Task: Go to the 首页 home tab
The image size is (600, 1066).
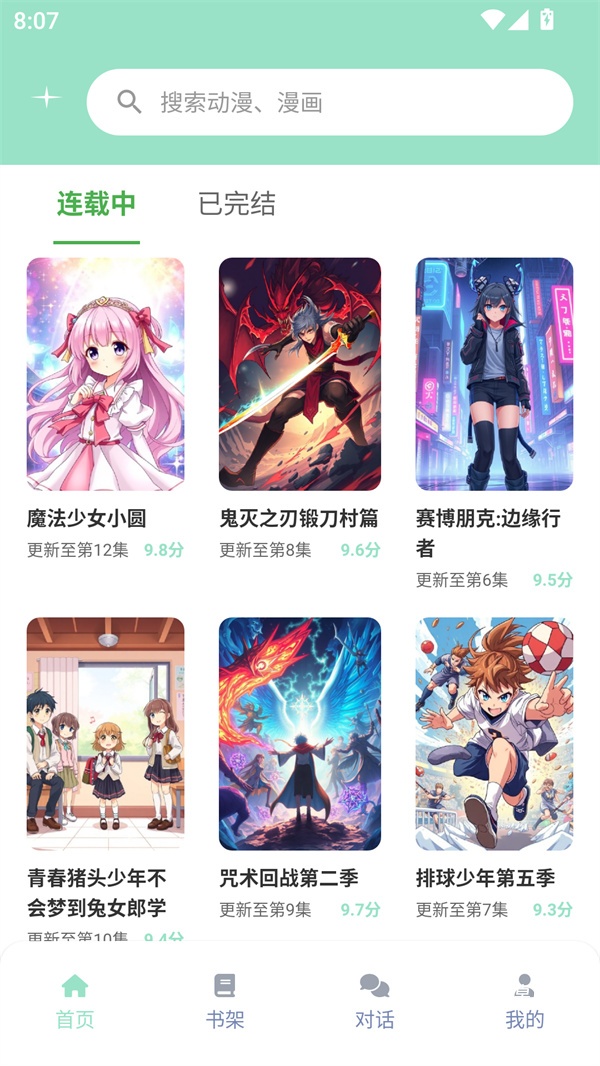Action: 75,1001
